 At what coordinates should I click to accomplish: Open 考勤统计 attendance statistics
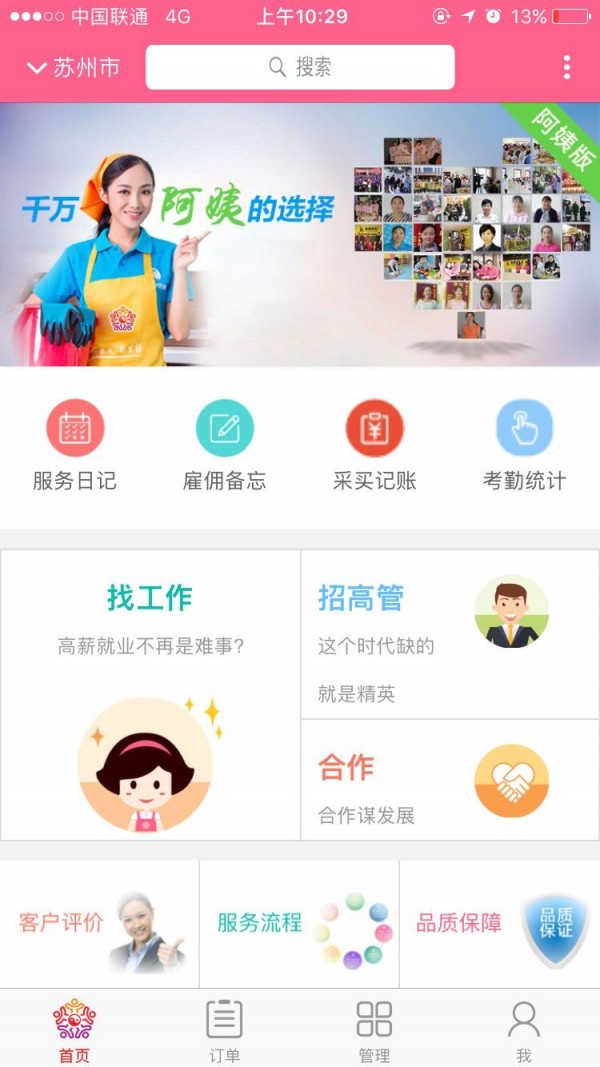point(525,445)
